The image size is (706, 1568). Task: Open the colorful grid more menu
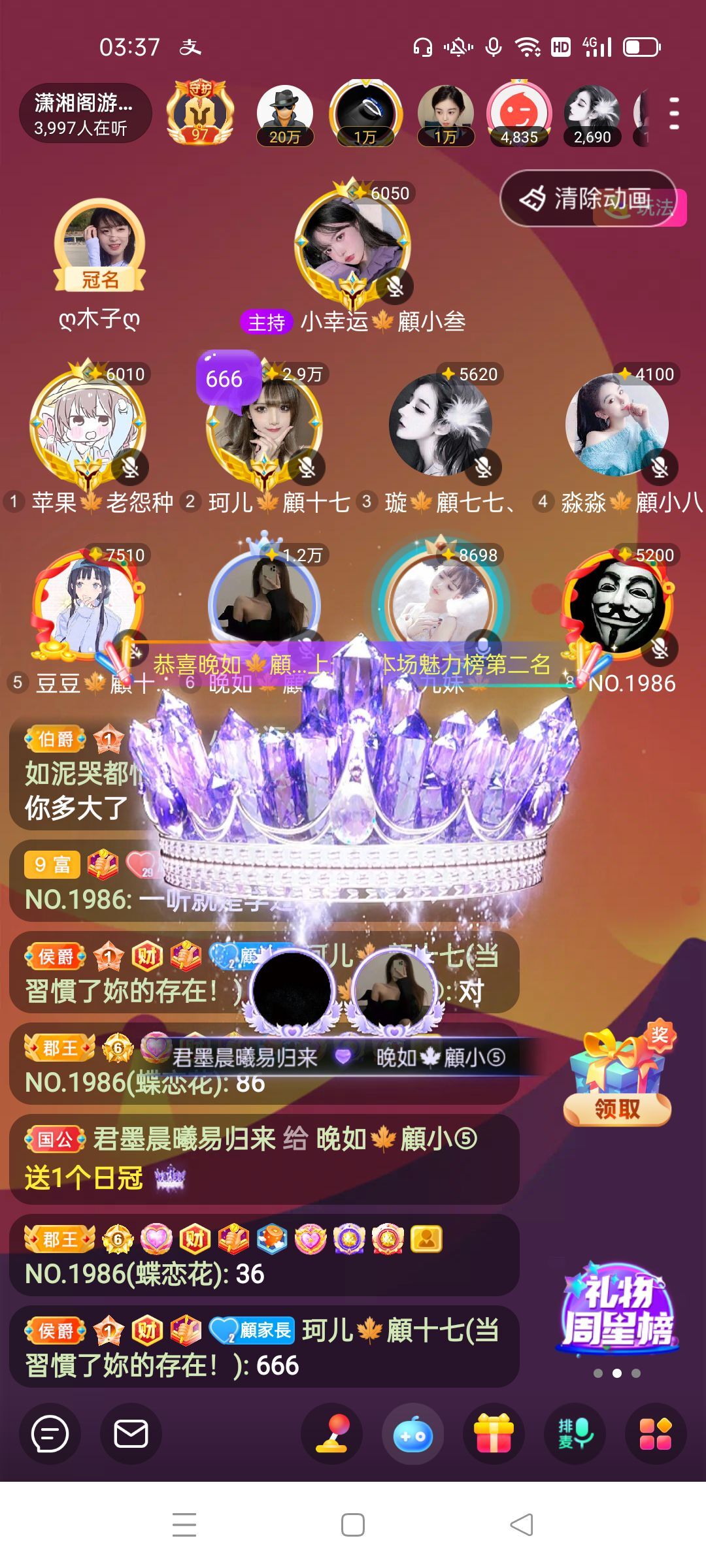pos(656,1434)
